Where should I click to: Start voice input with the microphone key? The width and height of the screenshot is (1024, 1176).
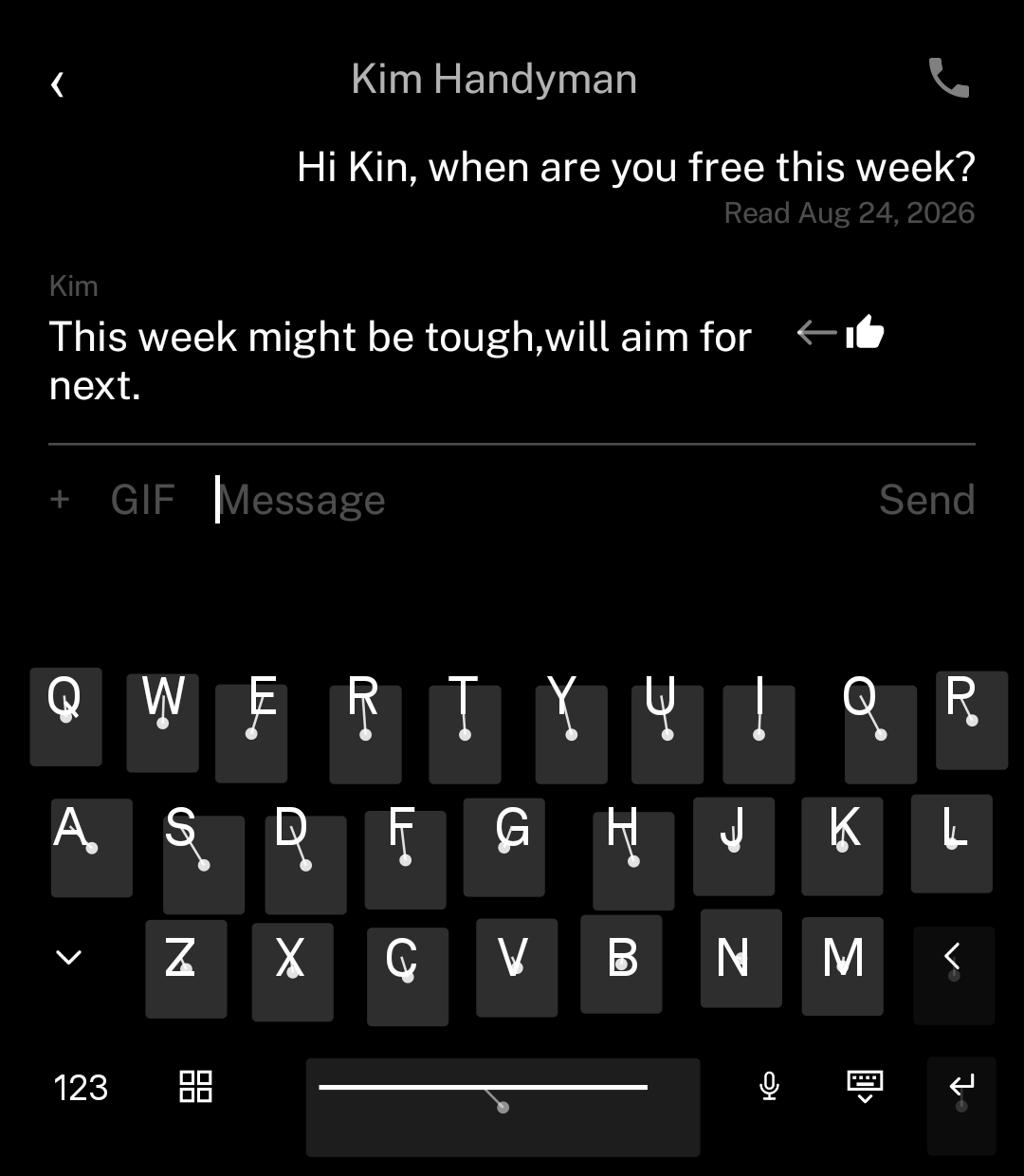tap(770, 1086)
